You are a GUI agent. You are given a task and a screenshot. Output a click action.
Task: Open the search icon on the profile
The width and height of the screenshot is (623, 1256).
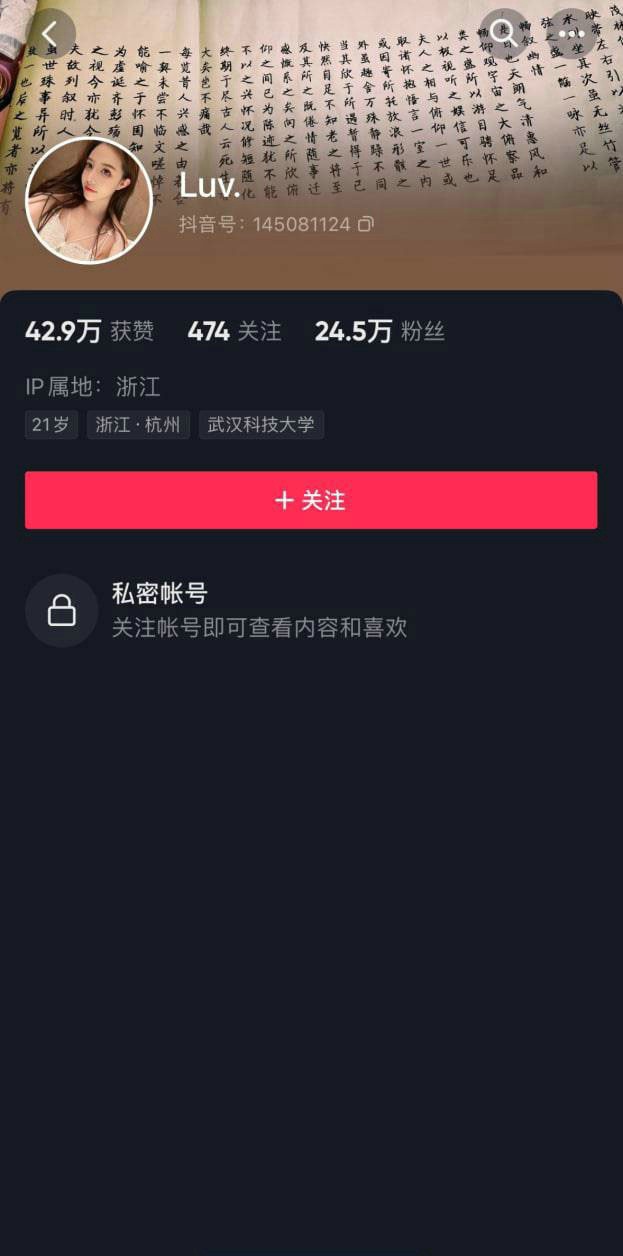[x=506, y=34]
